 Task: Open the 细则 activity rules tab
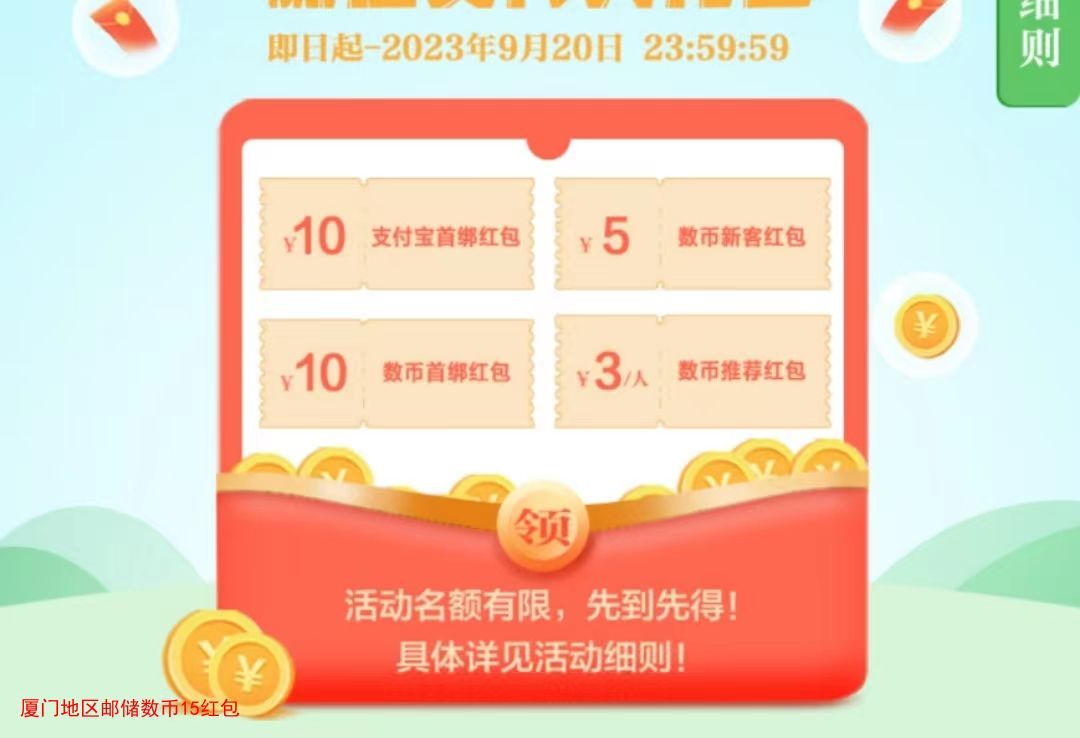pos(1039,45)
